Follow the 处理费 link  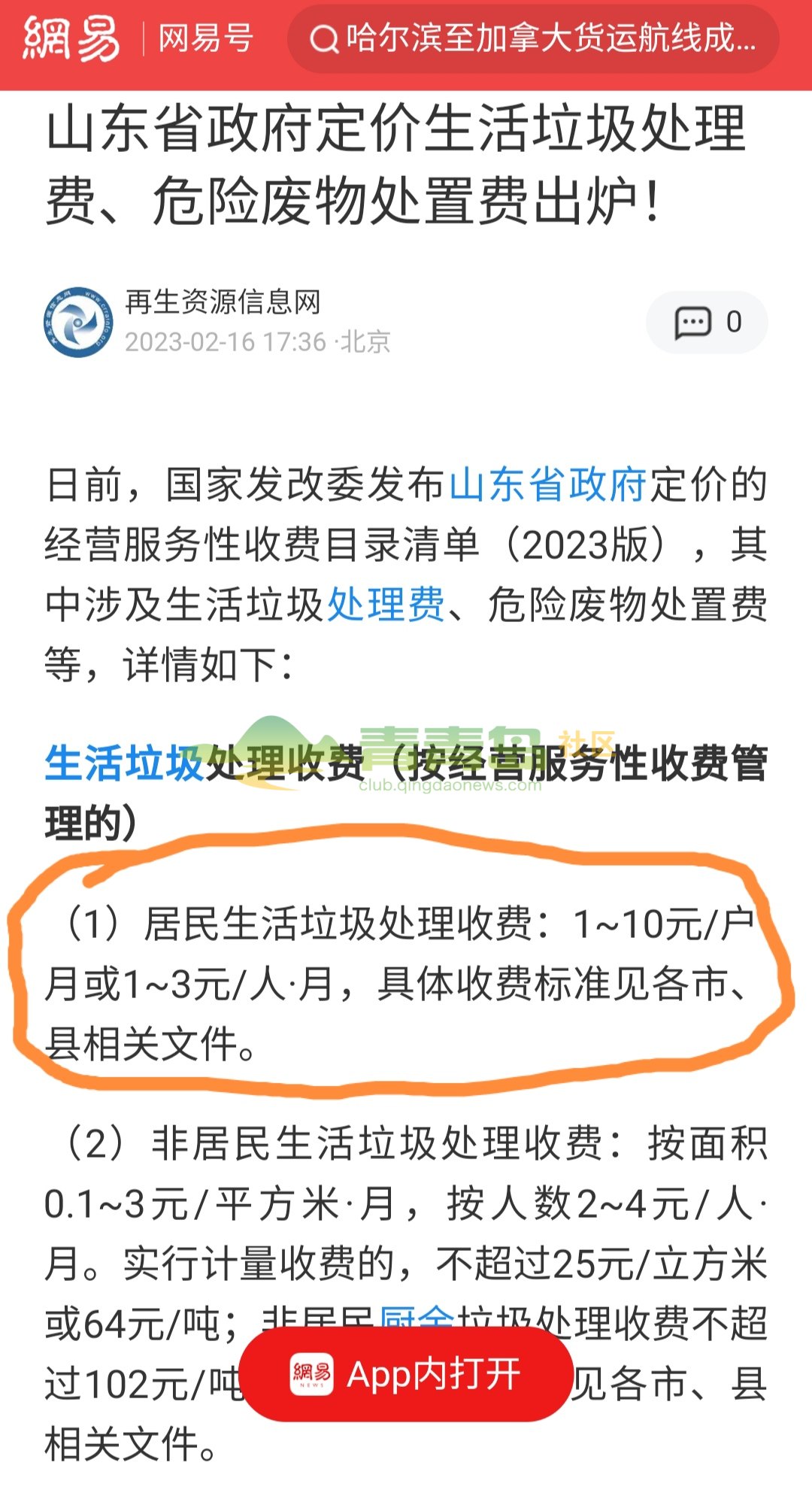(386, 605)
